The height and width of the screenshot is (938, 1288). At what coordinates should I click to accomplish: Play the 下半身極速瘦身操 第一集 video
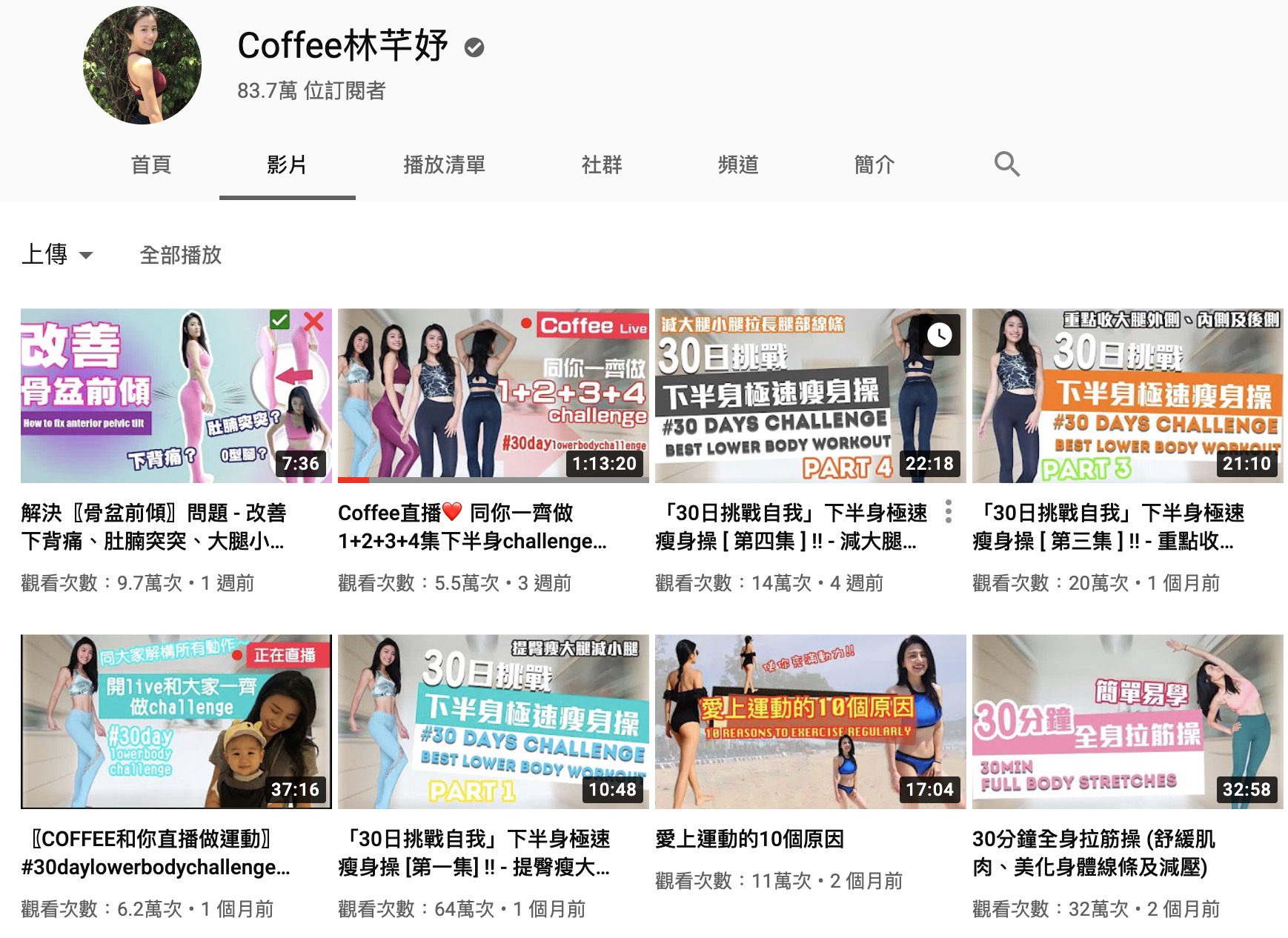[493, 722]
